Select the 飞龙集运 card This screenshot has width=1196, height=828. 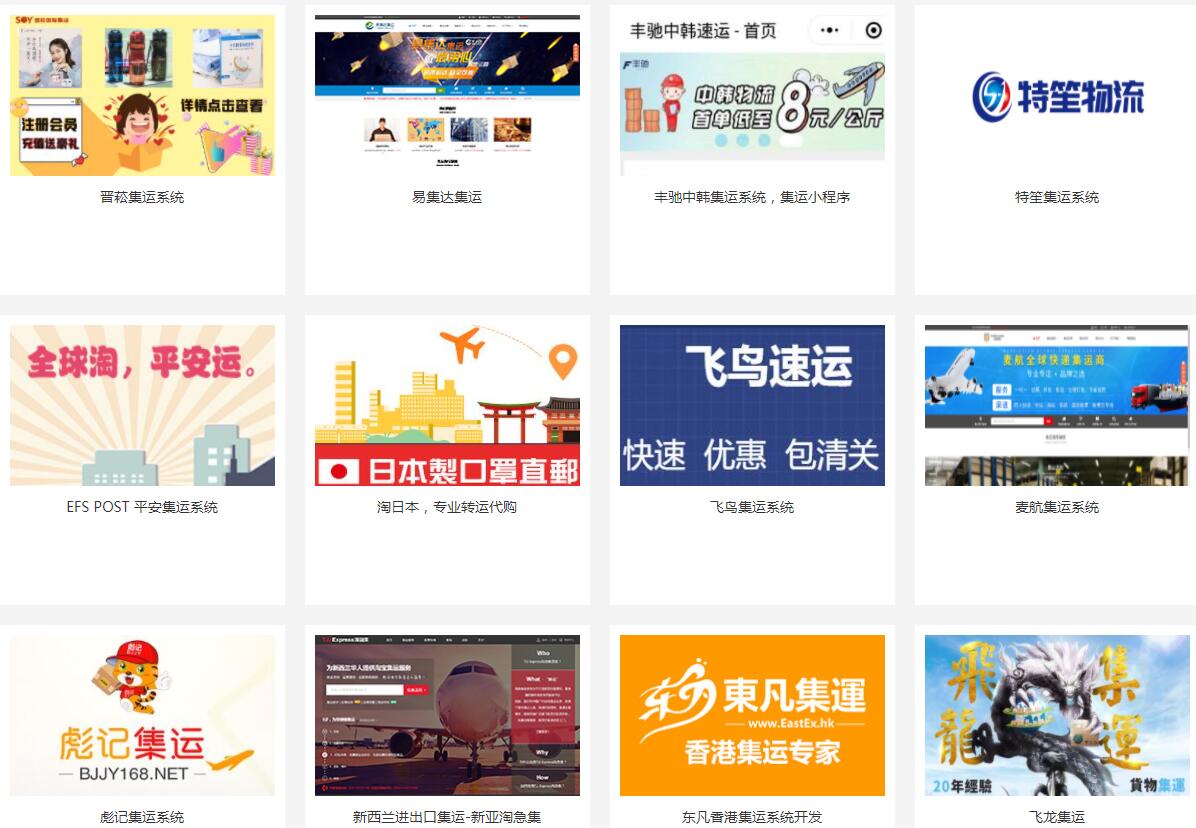tap(1057, 715)
